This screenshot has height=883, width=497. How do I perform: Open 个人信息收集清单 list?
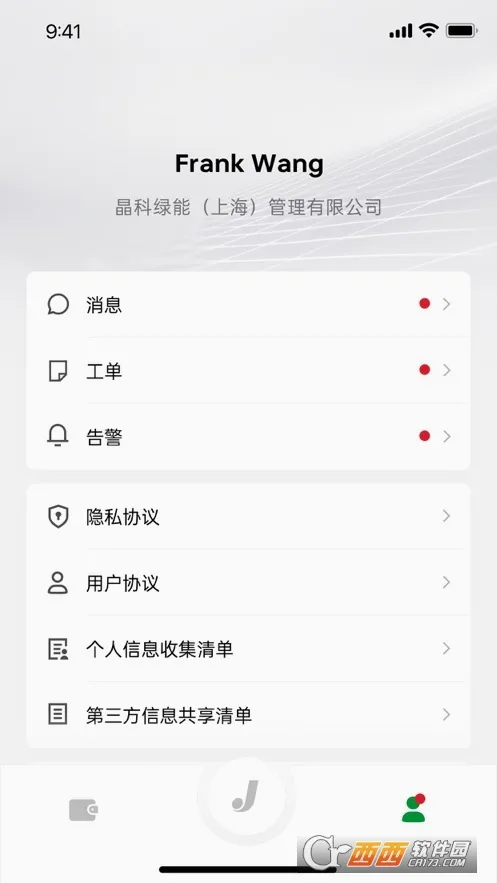[248, 649]
